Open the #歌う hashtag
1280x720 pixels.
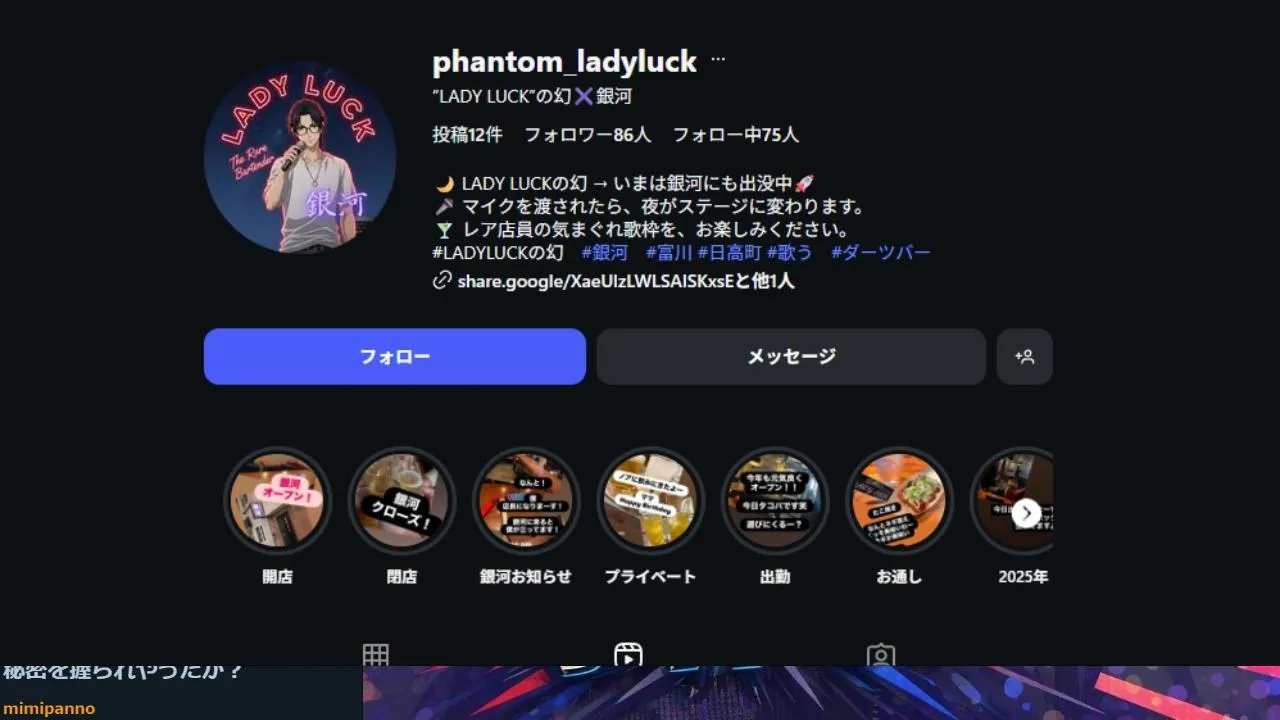click(790, 252)
